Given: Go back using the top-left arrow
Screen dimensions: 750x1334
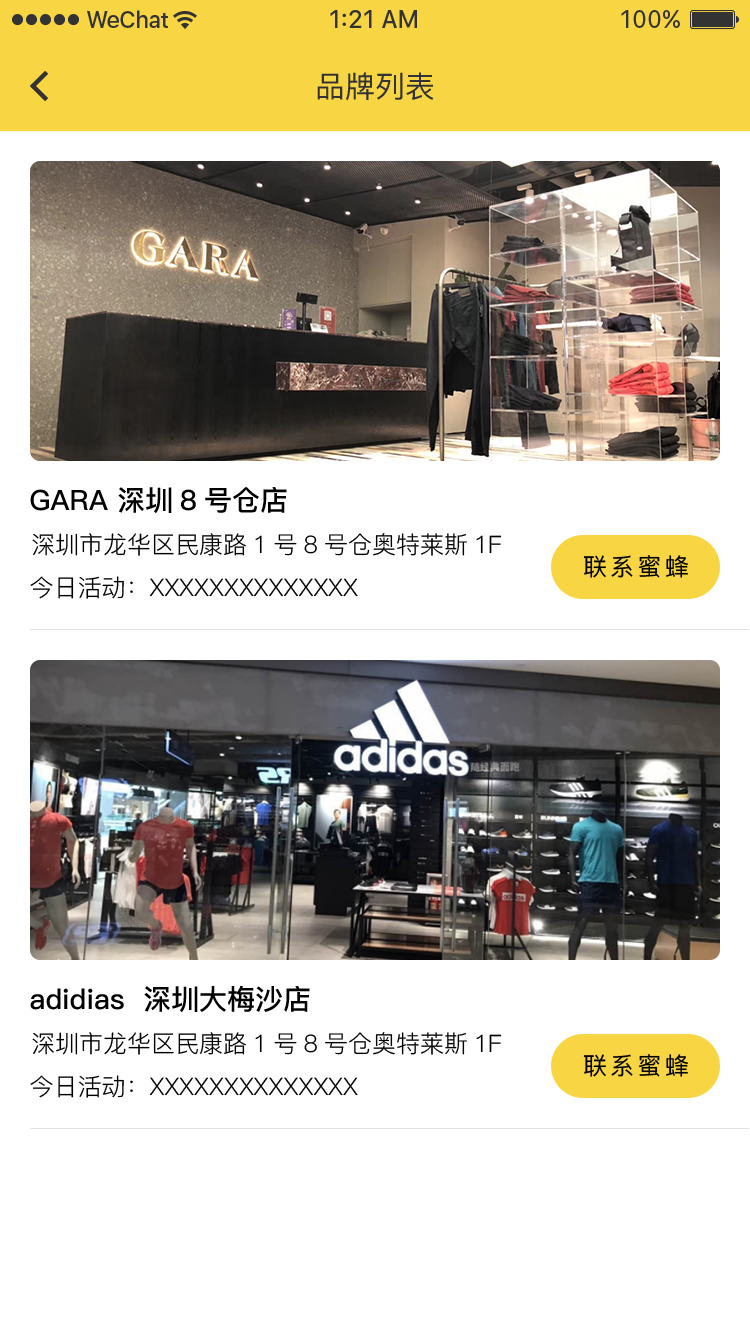Looking at the screenshot, I should pos(39,87).
